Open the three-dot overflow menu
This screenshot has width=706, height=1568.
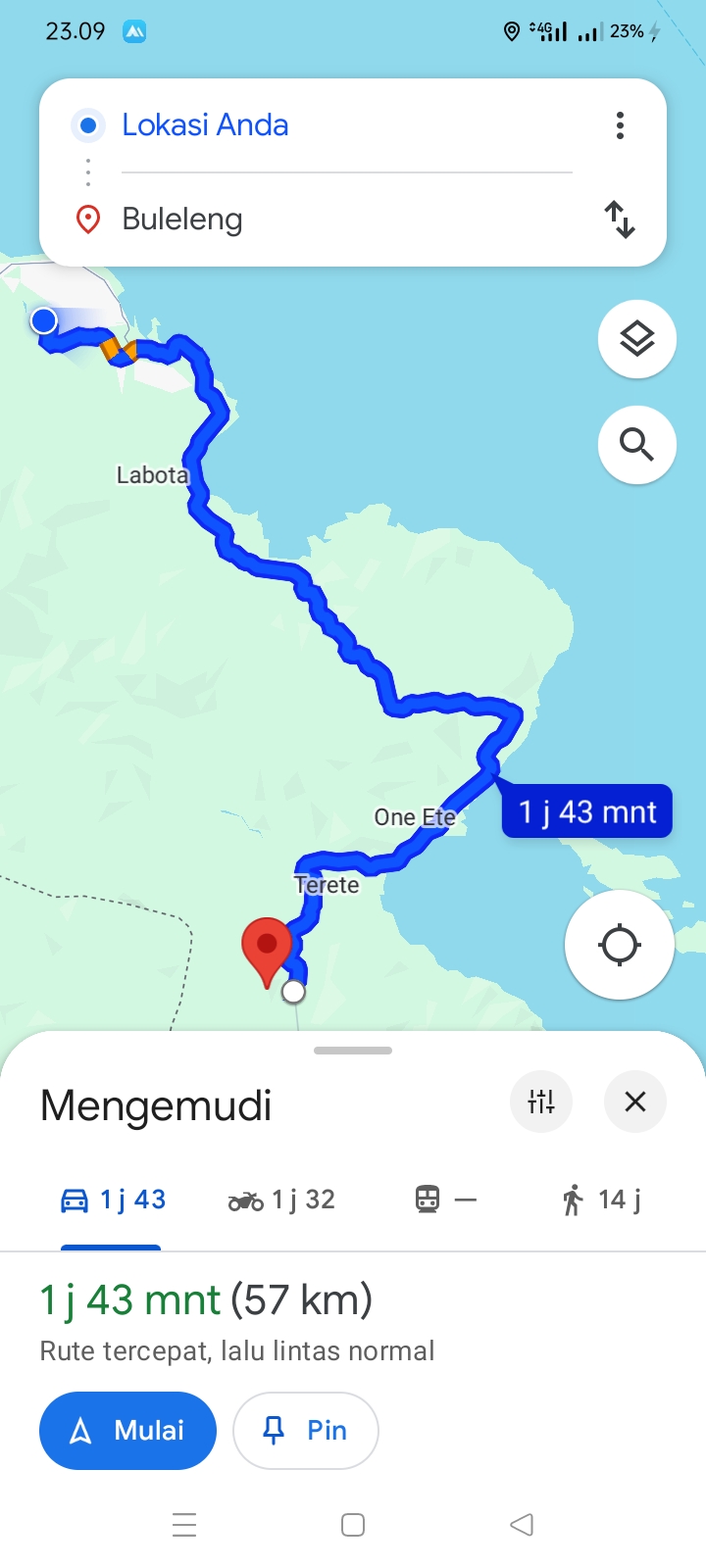(620, 125)
